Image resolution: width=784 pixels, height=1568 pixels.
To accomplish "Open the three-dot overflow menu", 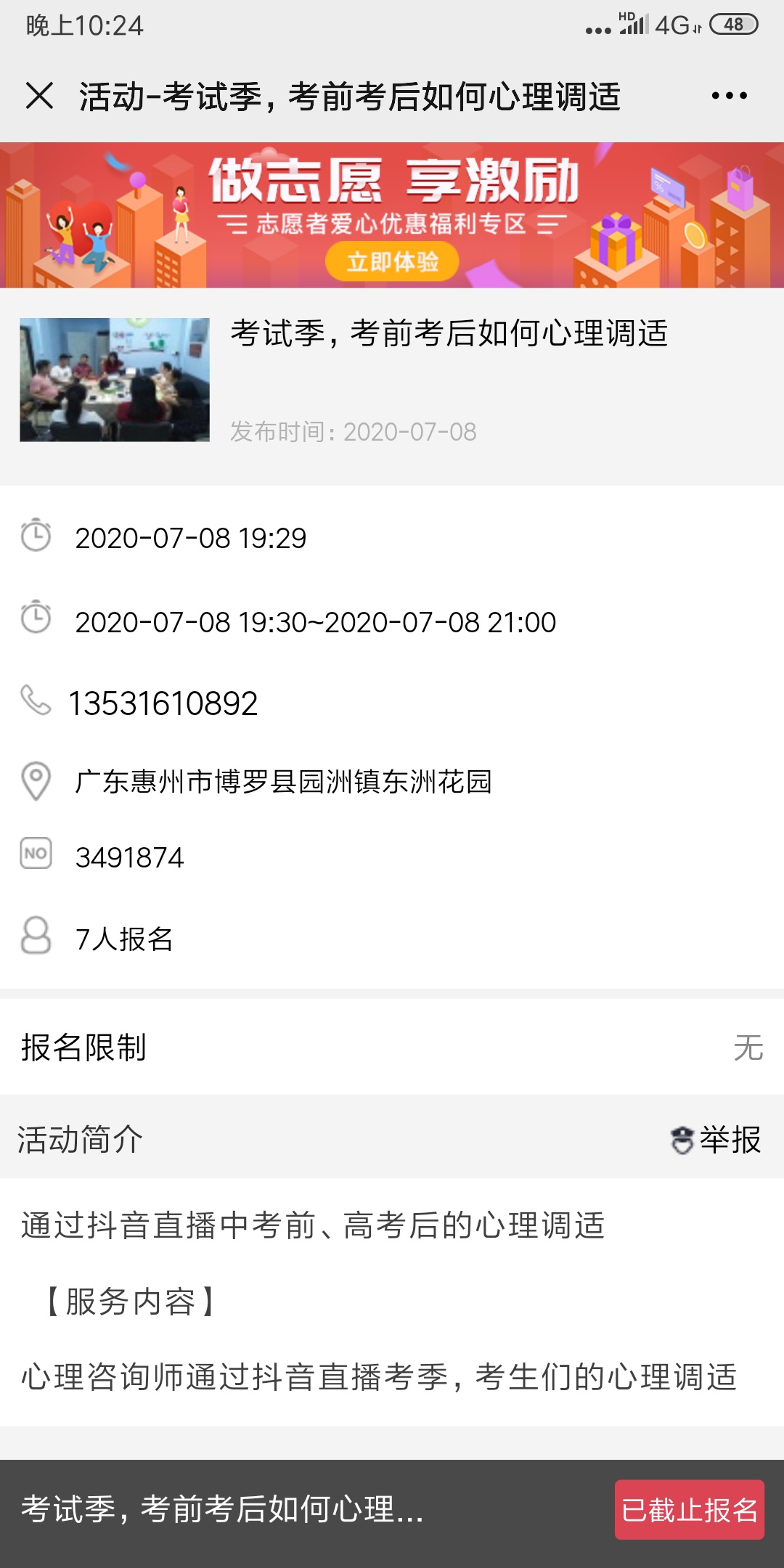I will pyautogui.click(x=729, y=96).
